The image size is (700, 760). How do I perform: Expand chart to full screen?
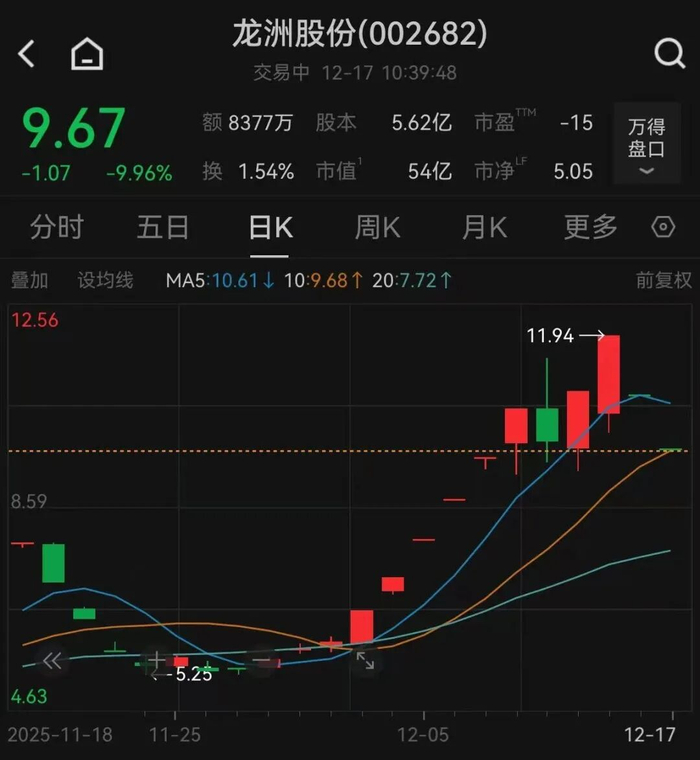[366, 660]
